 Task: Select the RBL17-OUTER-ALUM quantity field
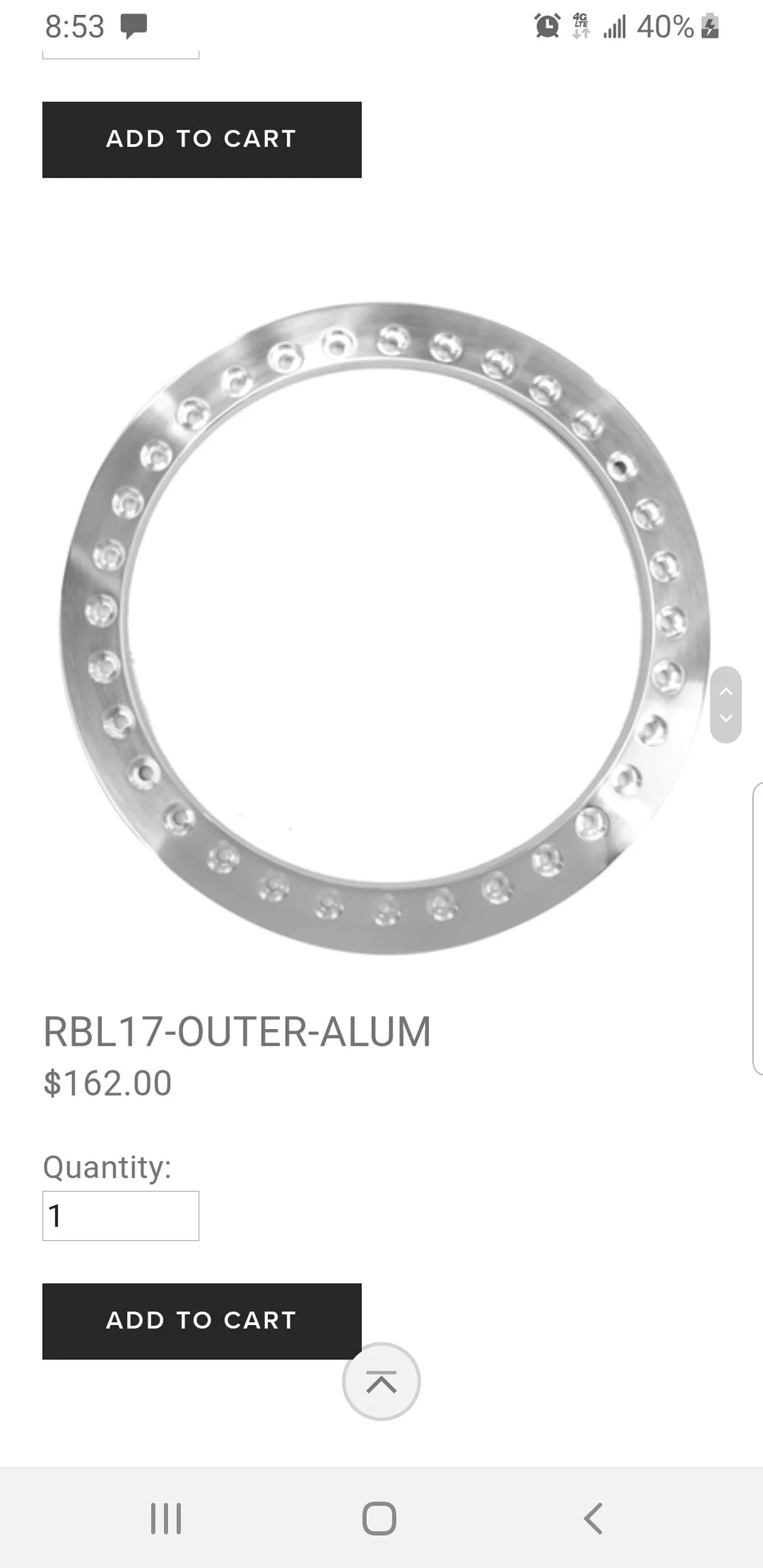click(x=120, y=1216)
